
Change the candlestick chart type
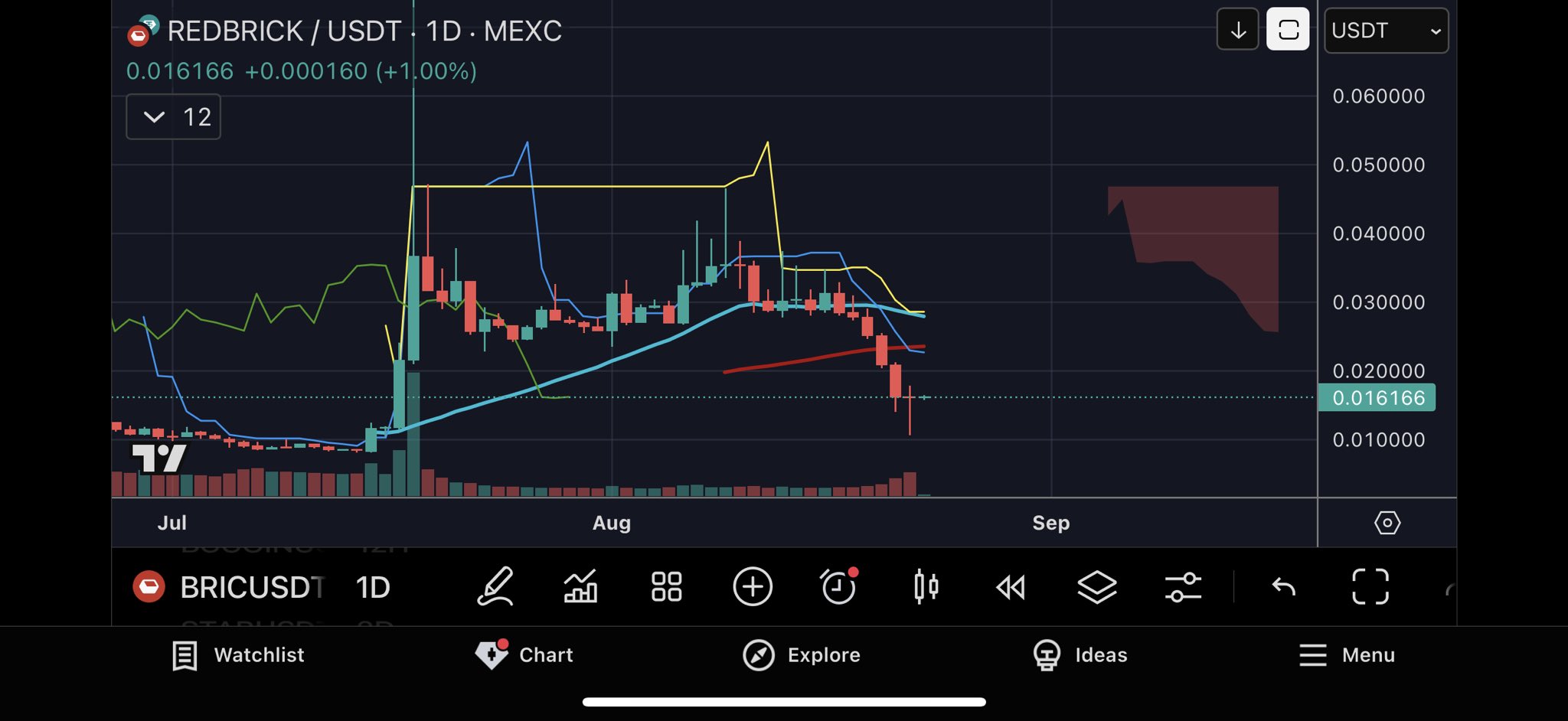[x=925, y=588]
